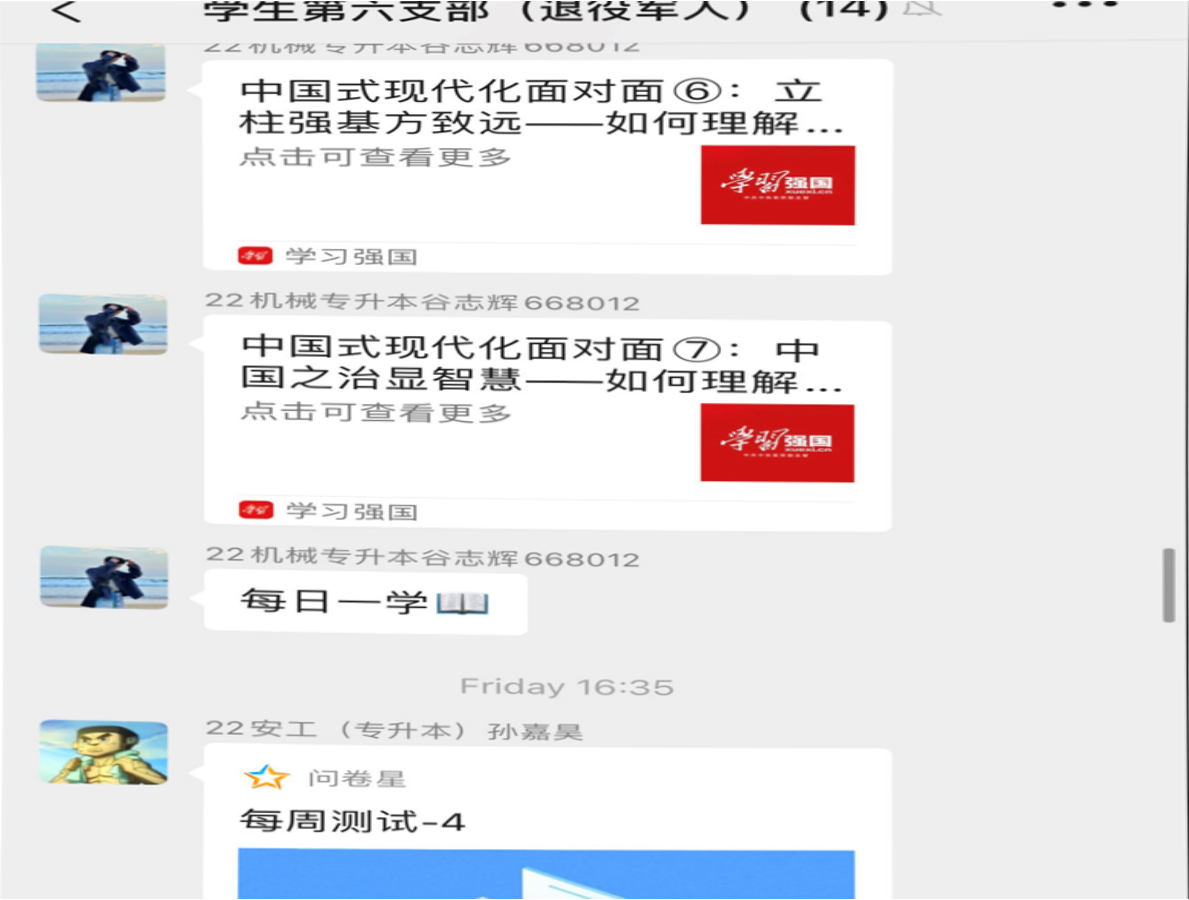Open the chat's three-dot menu
Image resolution: width=1189 pixels, height=900 pixels.
pos(1084,6)
